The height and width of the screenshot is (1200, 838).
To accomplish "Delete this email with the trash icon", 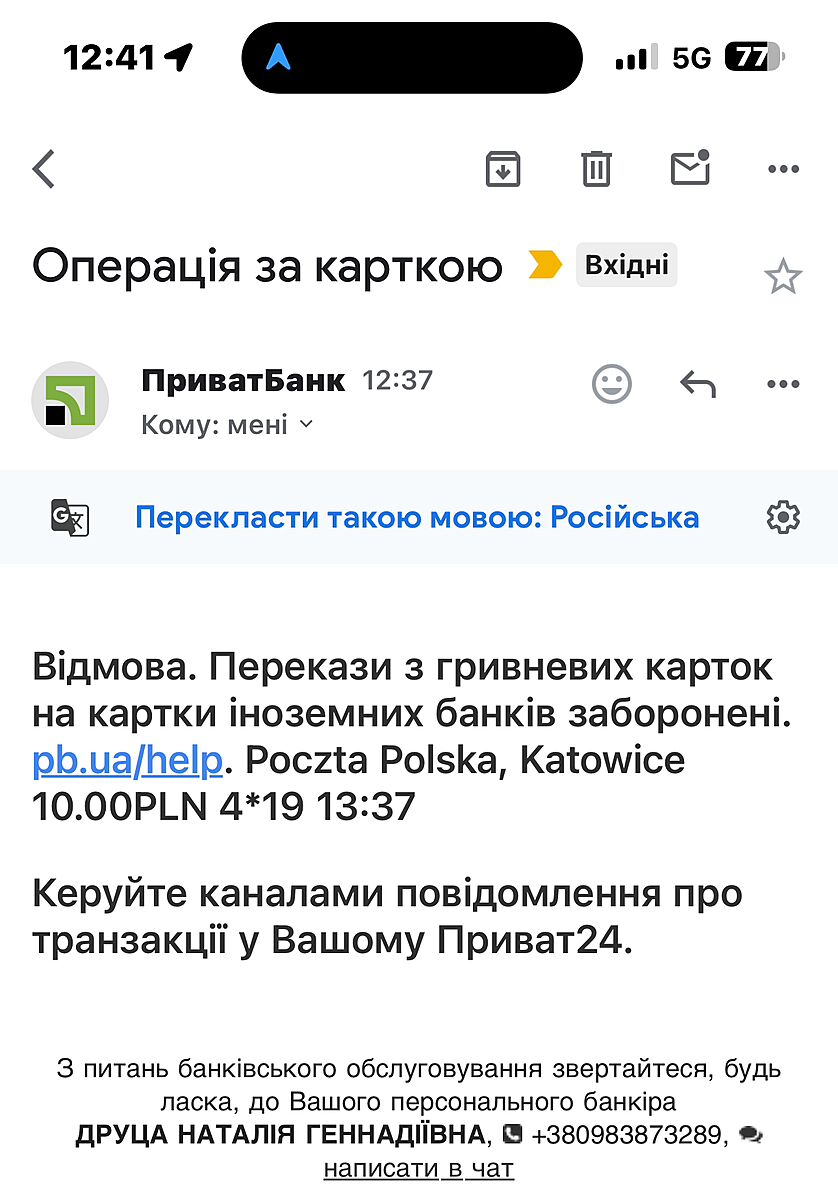I will coord(596,169).
